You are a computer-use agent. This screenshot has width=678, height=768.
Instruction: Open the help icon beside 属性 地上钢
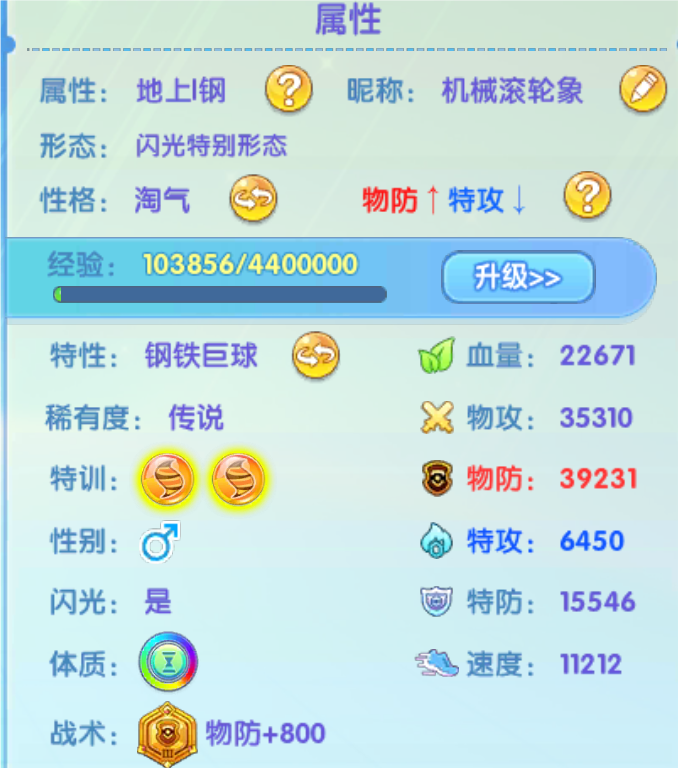pos(288,91)
